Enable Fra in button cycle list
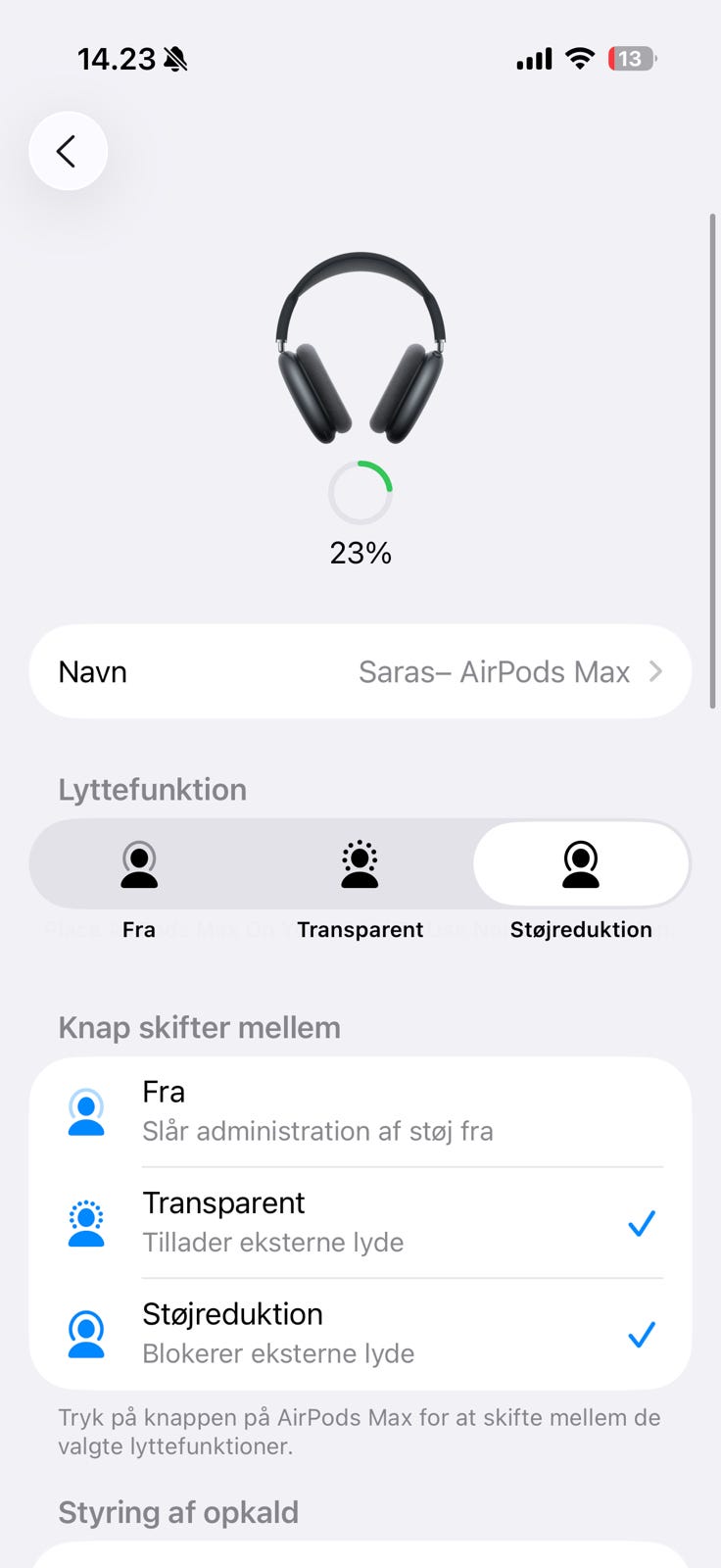 coord(360,1111)
